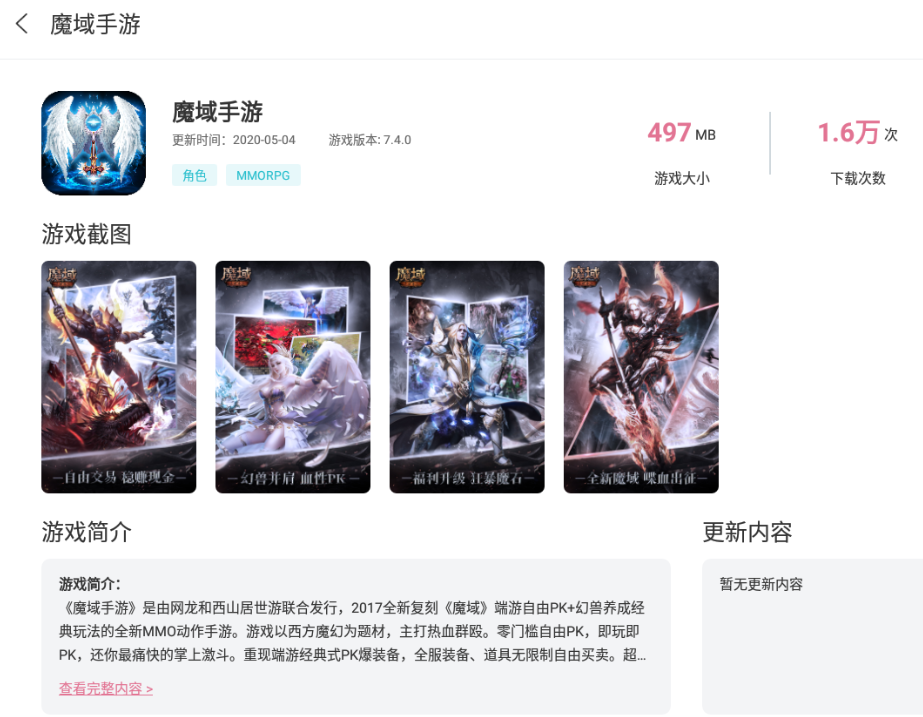Image resolution: width=923 pixels, height=717 pixels.
Task: Open screenshot captioned 自由交易 稳赚现金
Action: tap(119, 376)
